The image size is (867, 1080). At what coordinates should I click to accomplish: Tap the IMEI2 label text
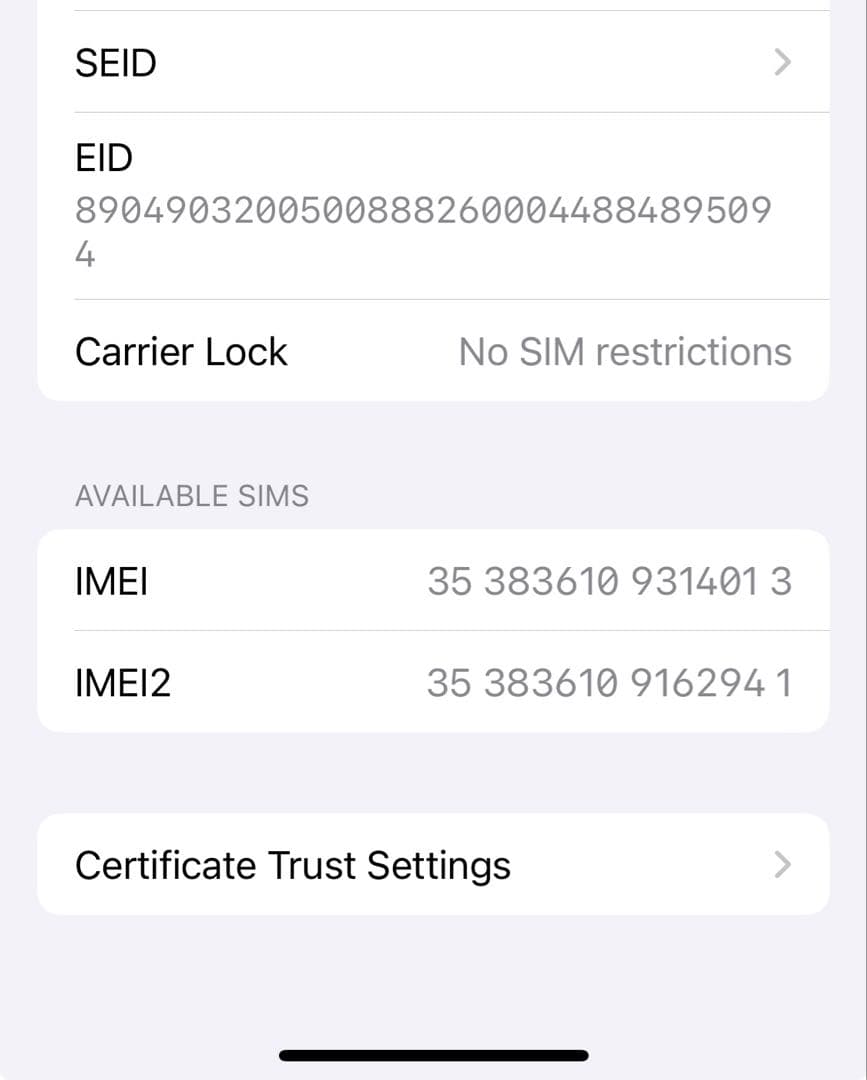(x=123, y=682)
